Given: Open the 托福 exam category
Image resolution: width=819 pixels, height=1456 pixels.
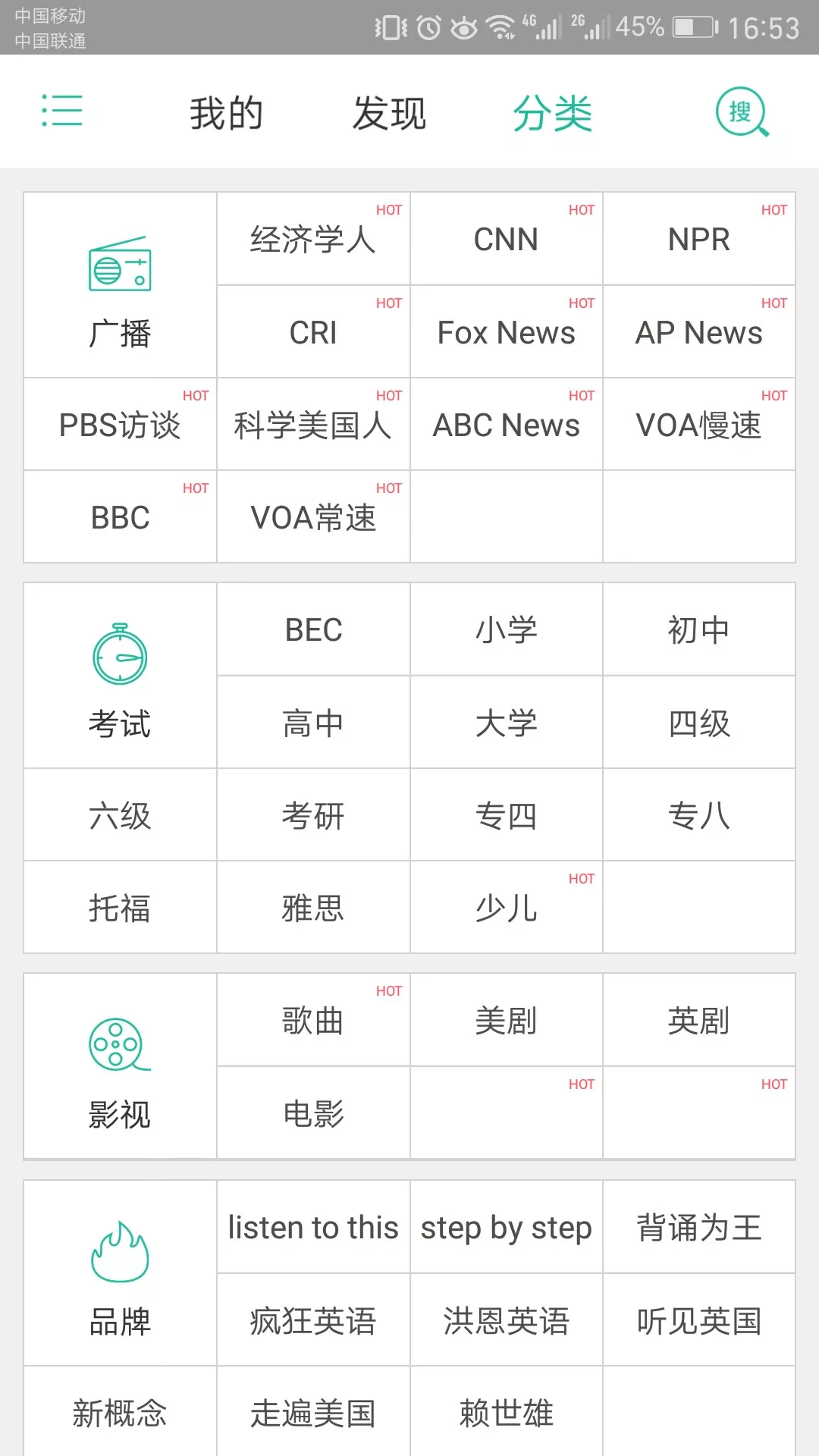Looking at the screenshot, I should [119, 907].
